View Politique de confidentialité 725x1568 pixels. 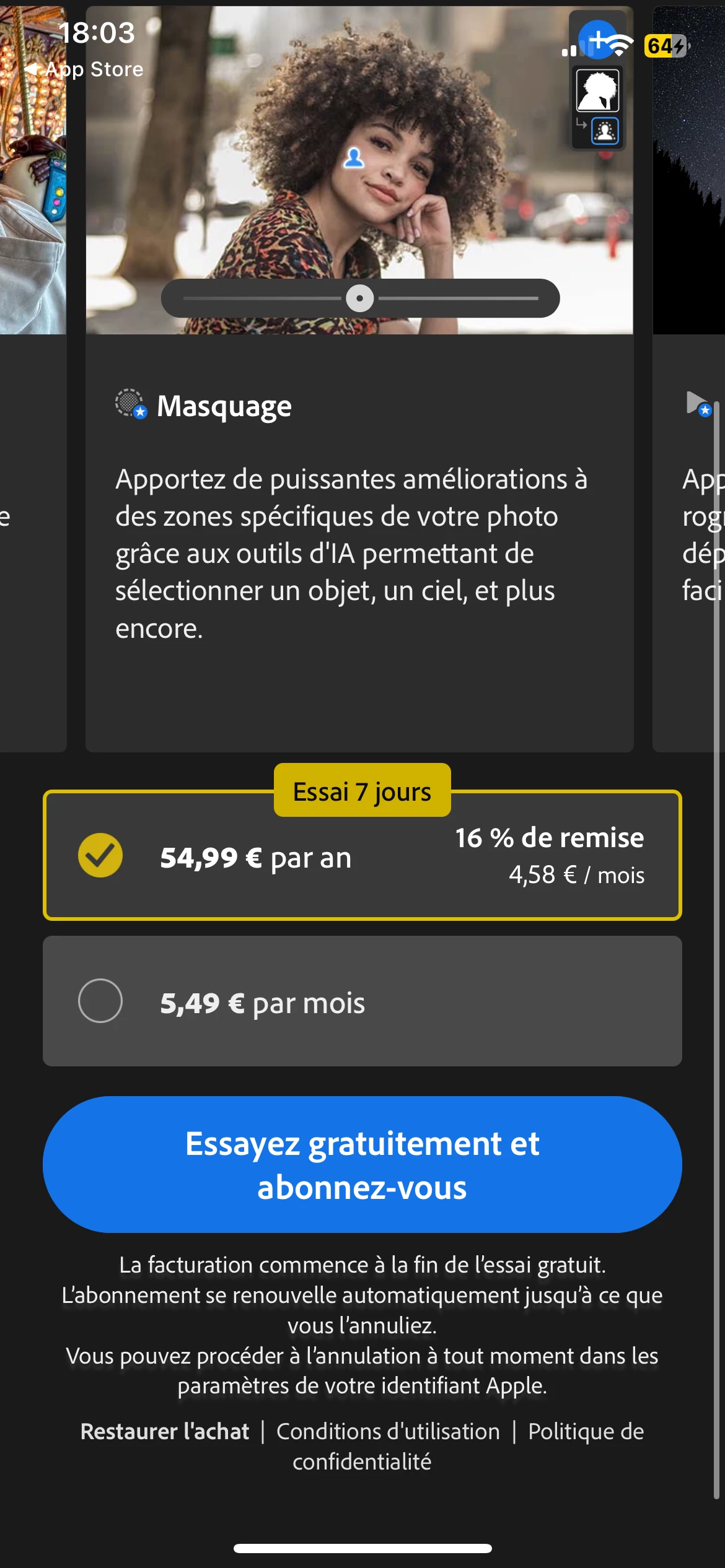coord(586,1432)
